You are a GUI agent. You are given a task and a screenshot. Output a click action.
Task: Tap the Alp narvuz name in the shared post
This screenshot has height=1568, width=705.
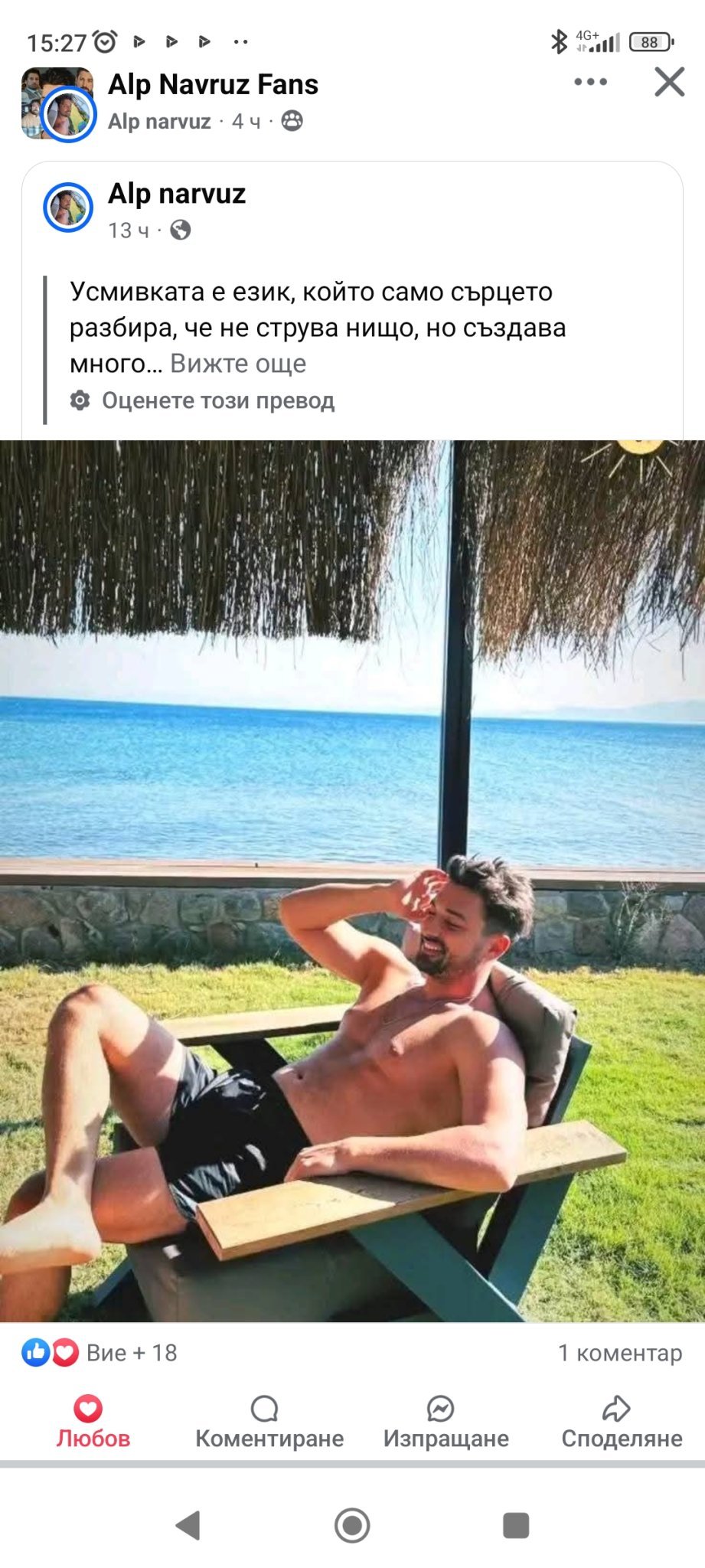(x=177, y=194)
